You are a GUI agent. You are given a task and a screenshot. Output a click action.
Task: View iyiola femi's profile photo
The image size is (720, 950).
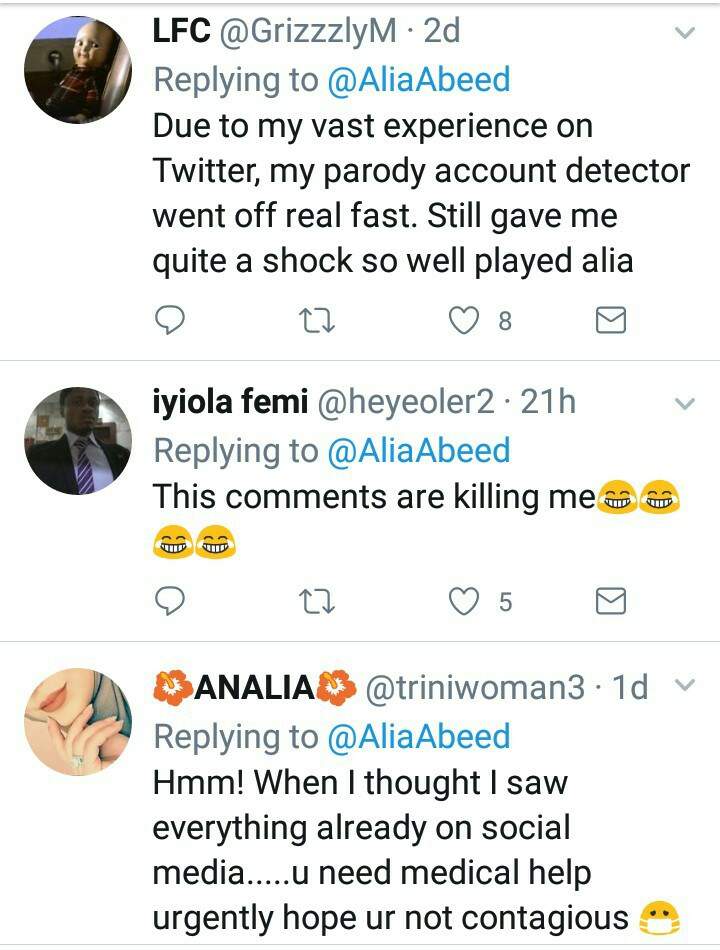pos(77,440)
